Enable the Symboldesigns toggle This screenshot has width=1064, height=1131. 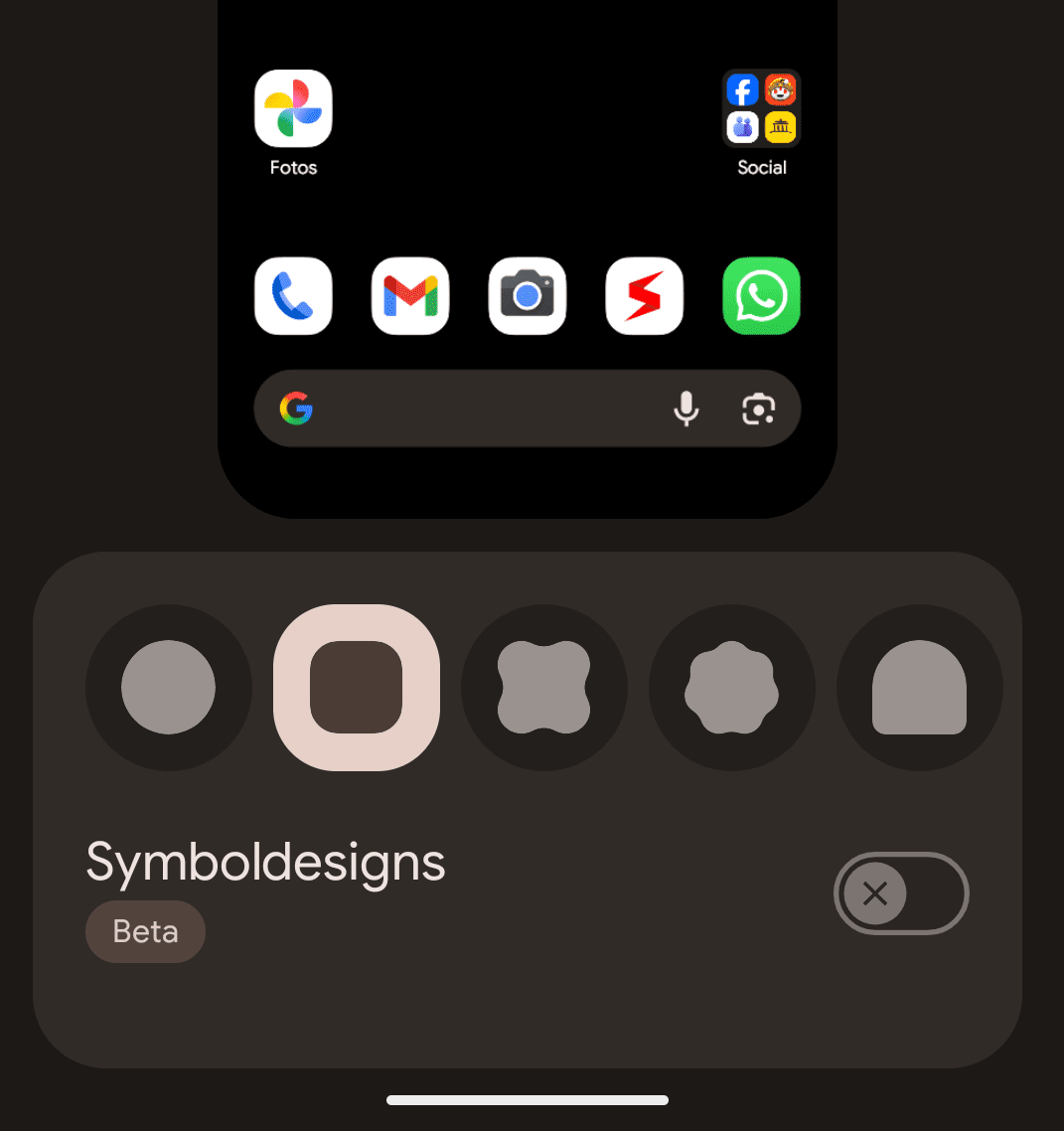pyautogui.click(x=900, y=893)
